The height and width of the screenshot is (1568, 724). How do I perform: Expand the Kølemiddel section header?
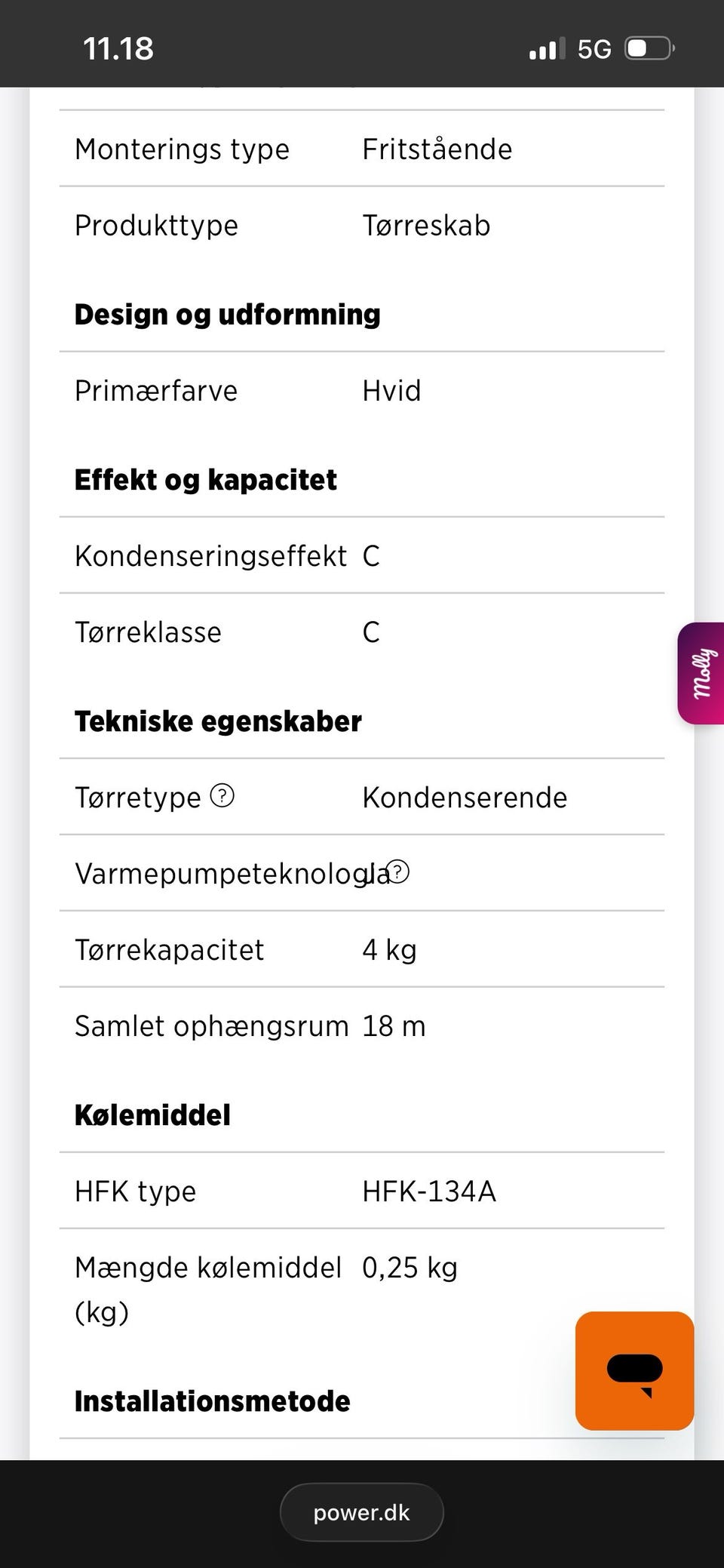click(x=153, y=1114)
